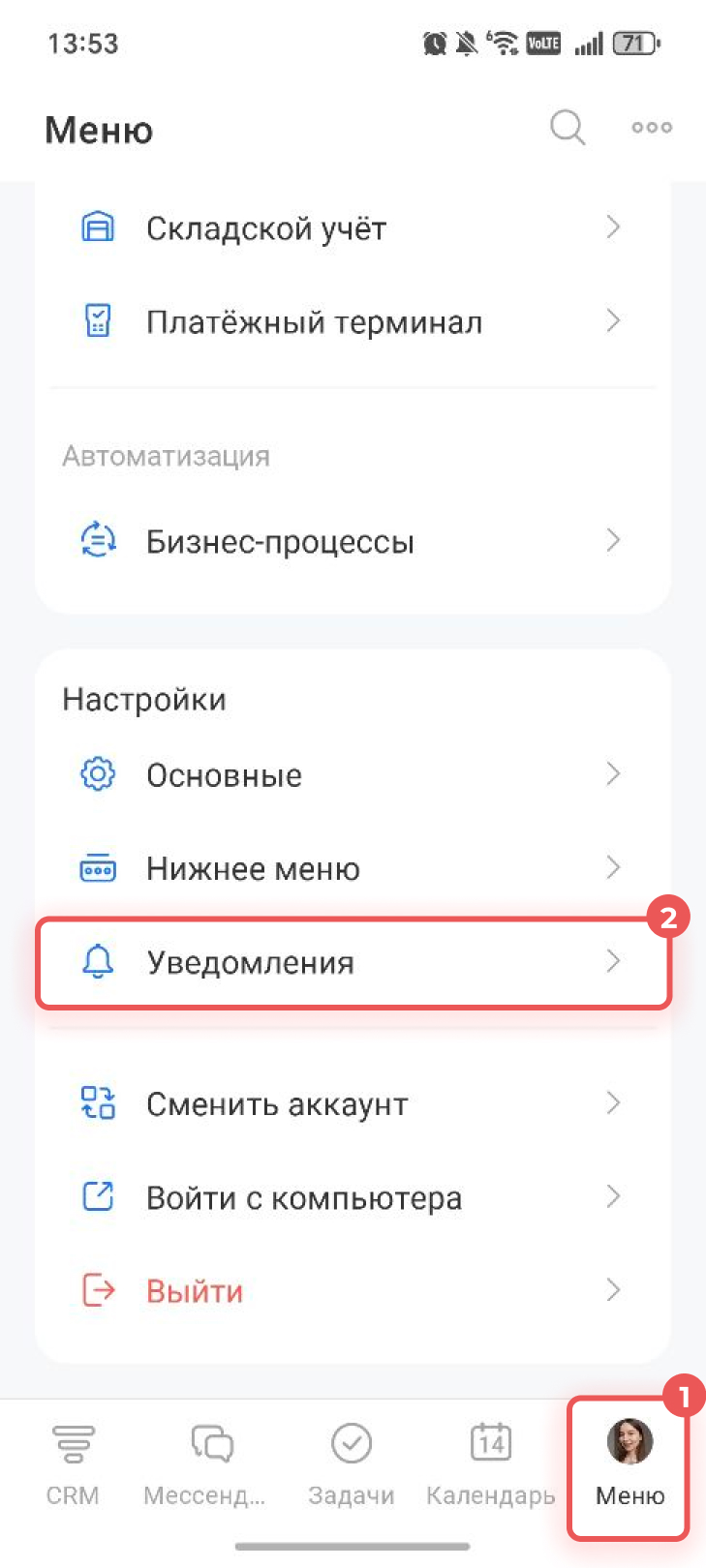The width and height of the screenshot is (706, 1568).
Task: Open Основные settings
Action: coord(353,775)
